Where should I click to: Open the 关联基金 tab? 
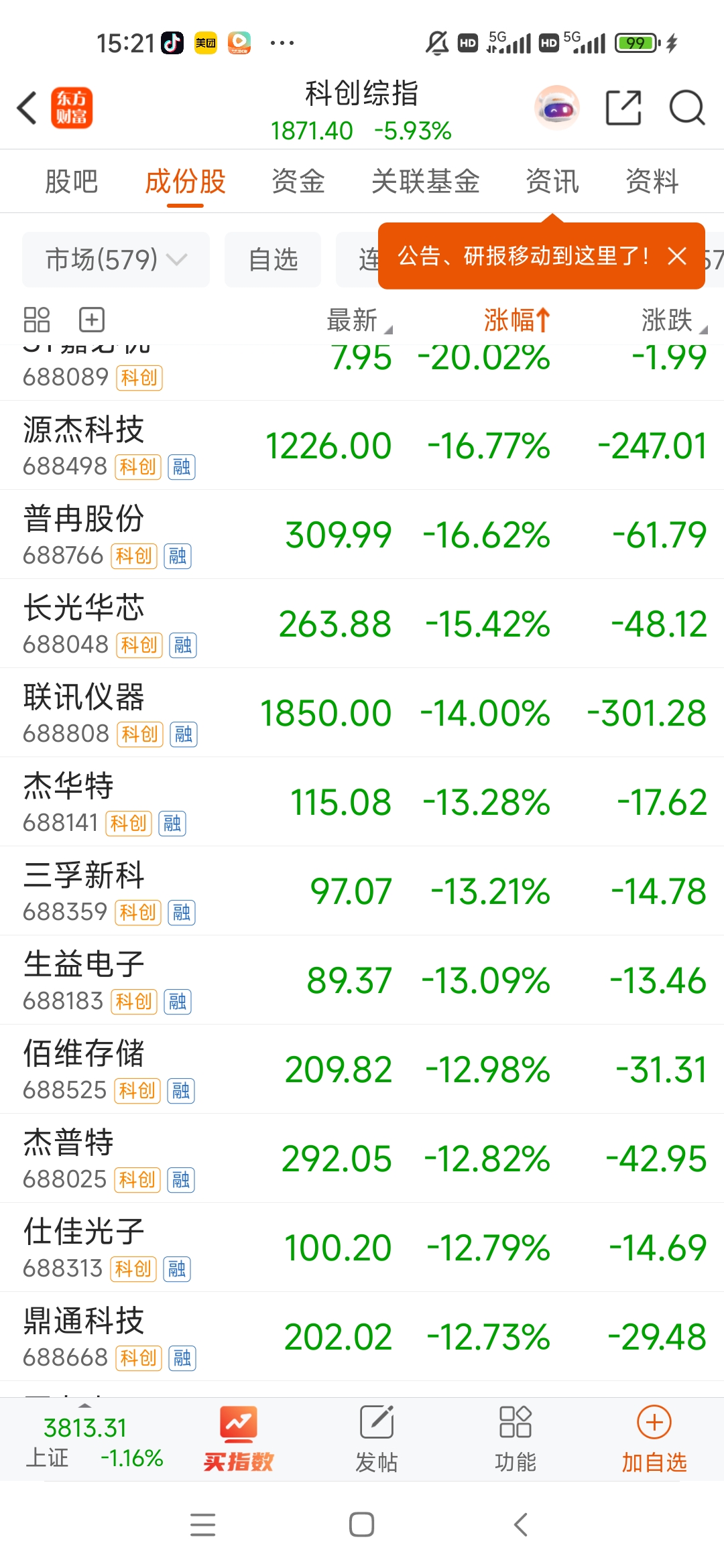pos(426,182)
